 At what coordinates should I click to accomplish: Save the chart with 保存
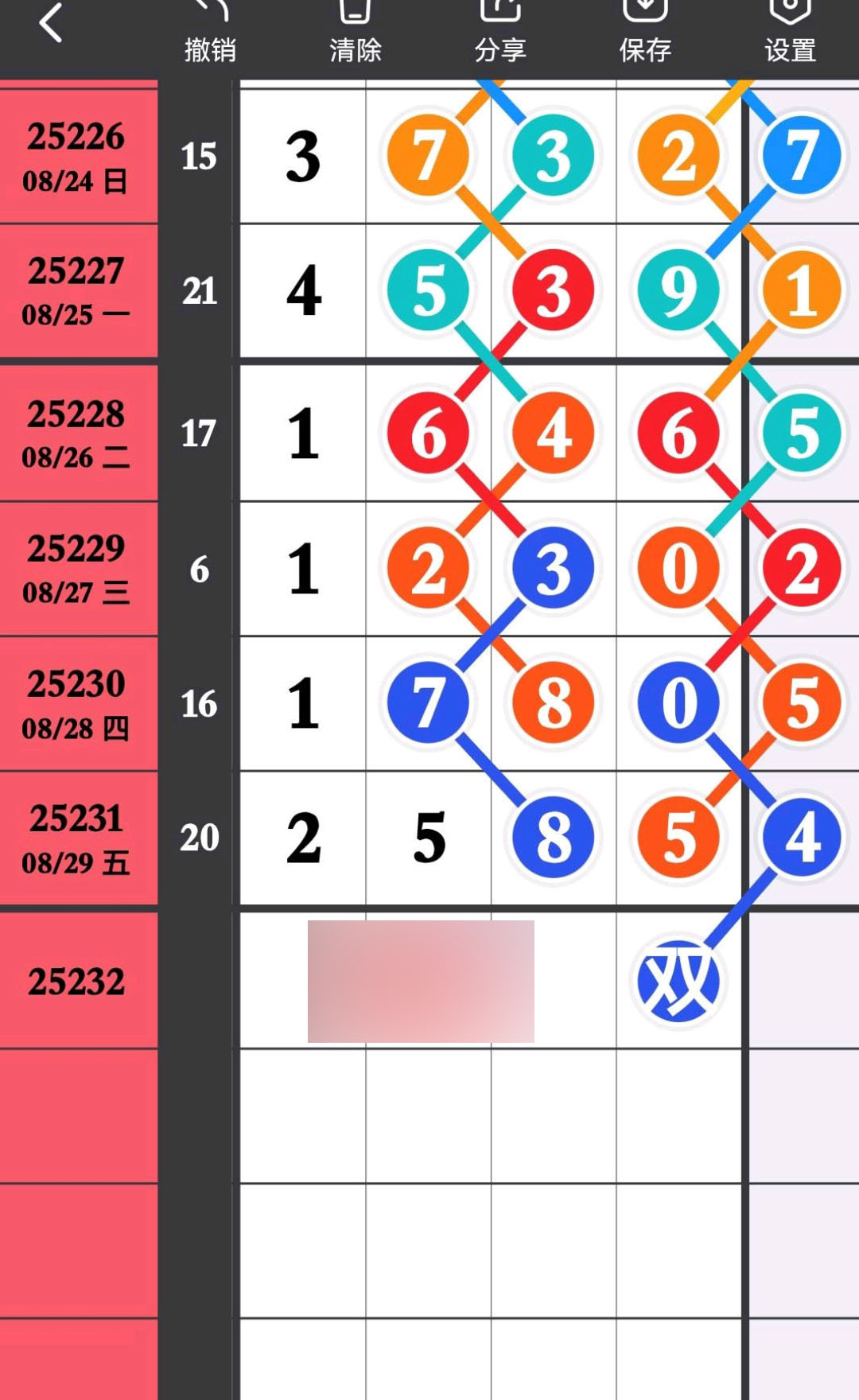coord(645,33)
